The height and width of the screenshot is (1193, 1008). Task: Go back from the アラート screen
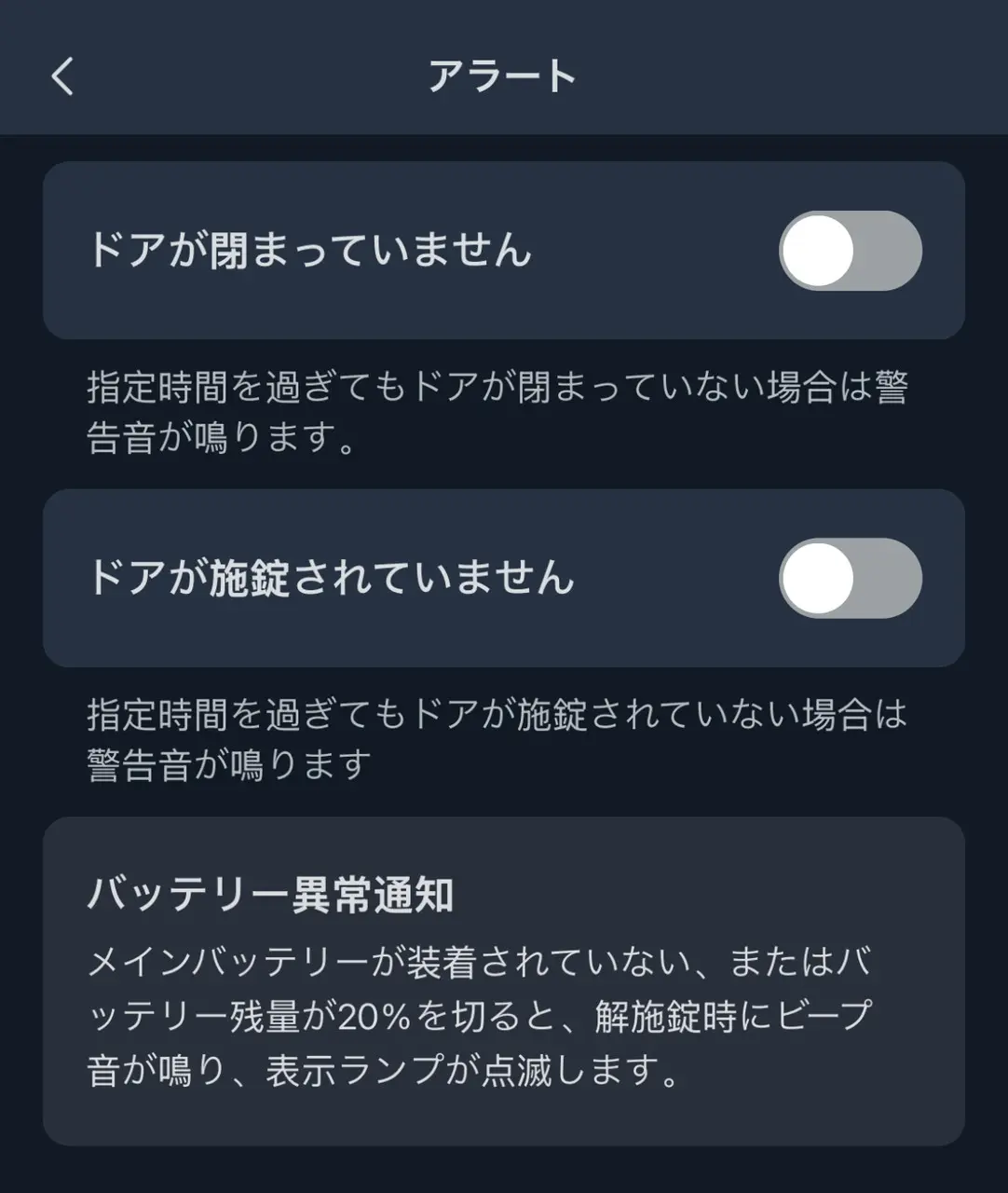click(x=62, y=76)
